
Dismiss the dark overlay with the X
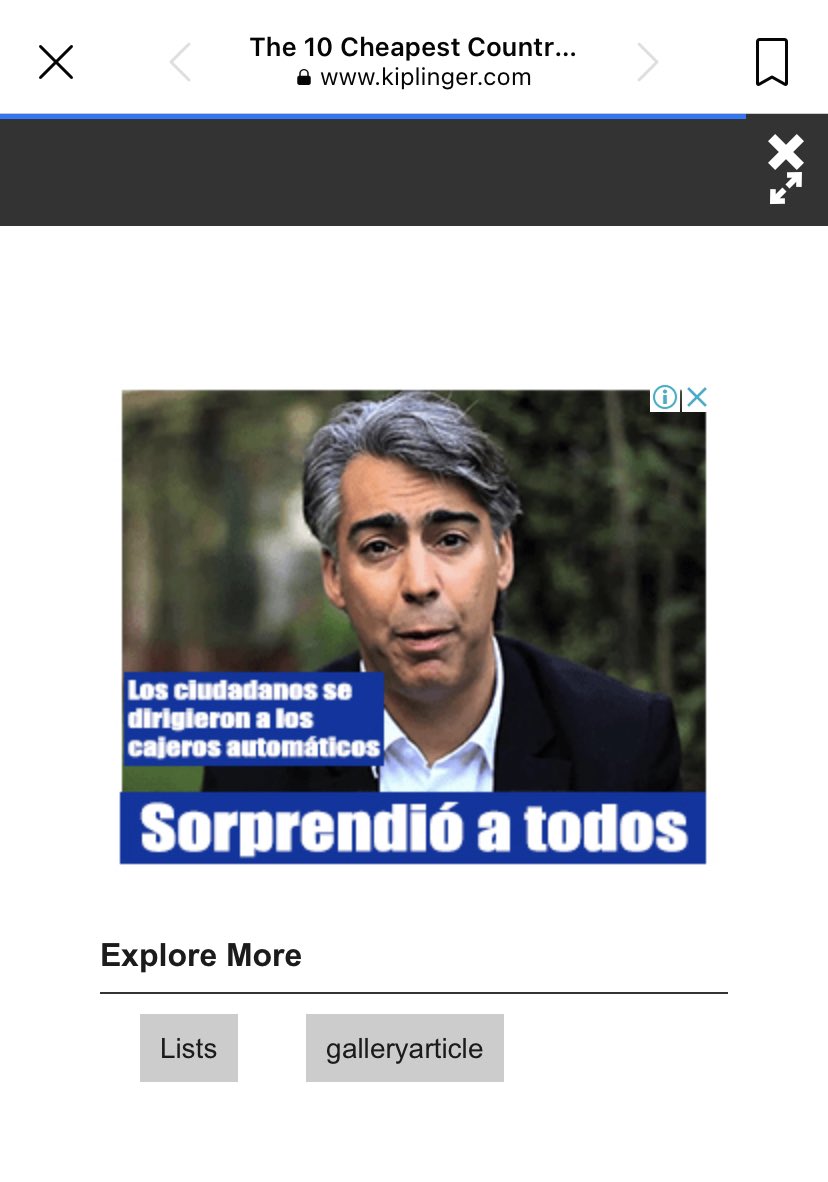[x=786, y=152]
